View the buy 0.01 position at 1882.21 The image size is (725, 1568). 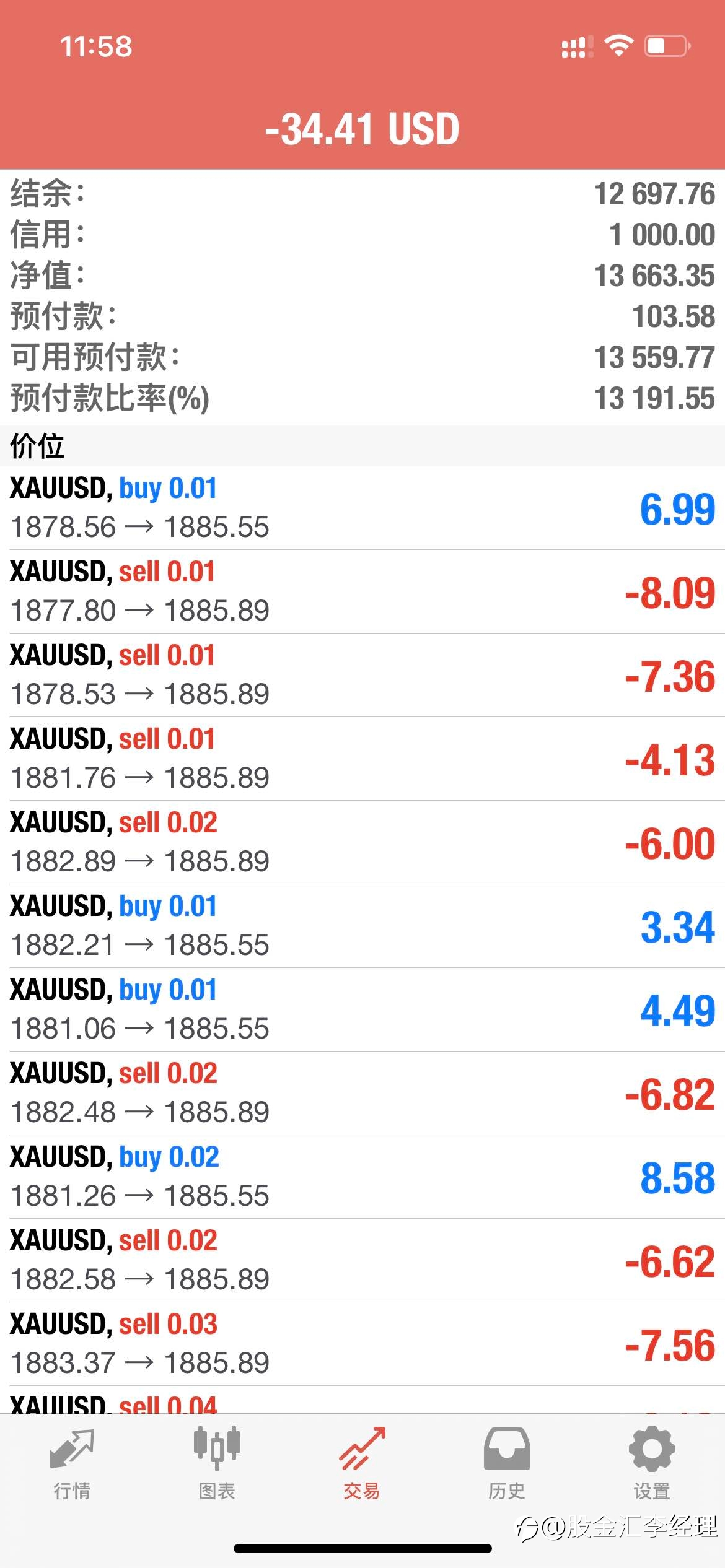362,926
